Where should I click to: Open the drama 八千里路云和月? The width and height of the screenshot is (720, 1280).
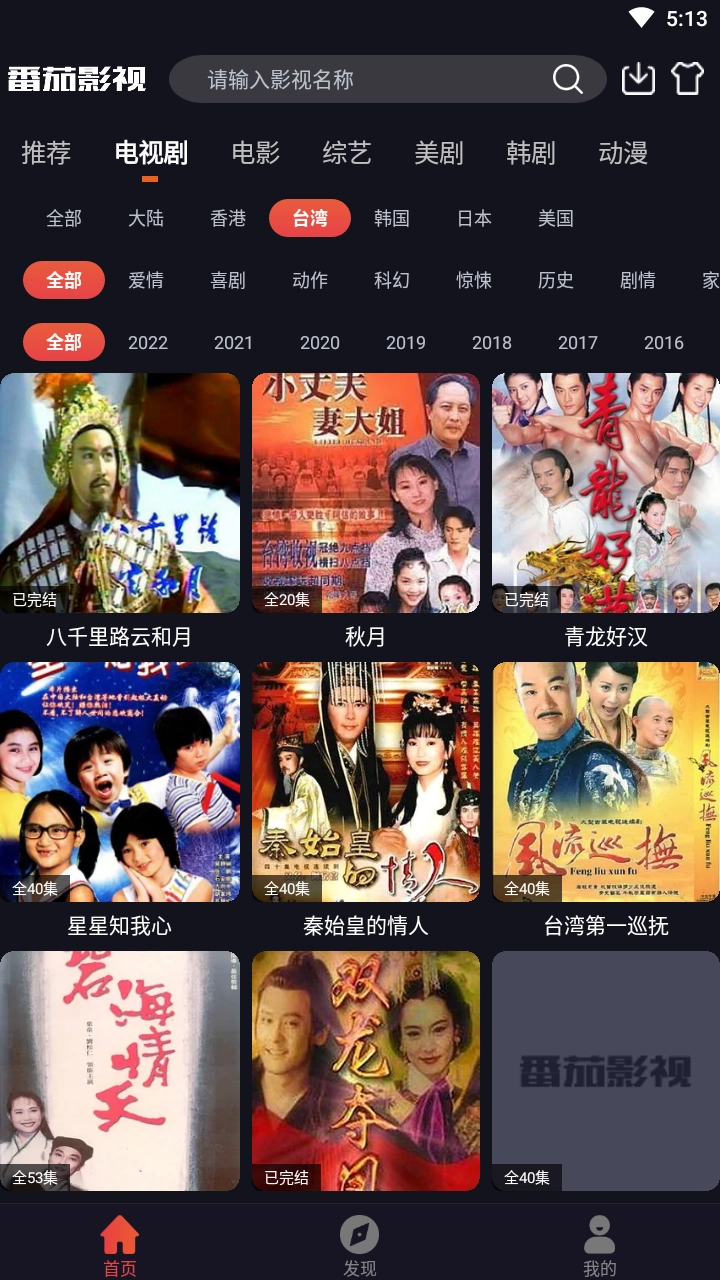point(120,493)
